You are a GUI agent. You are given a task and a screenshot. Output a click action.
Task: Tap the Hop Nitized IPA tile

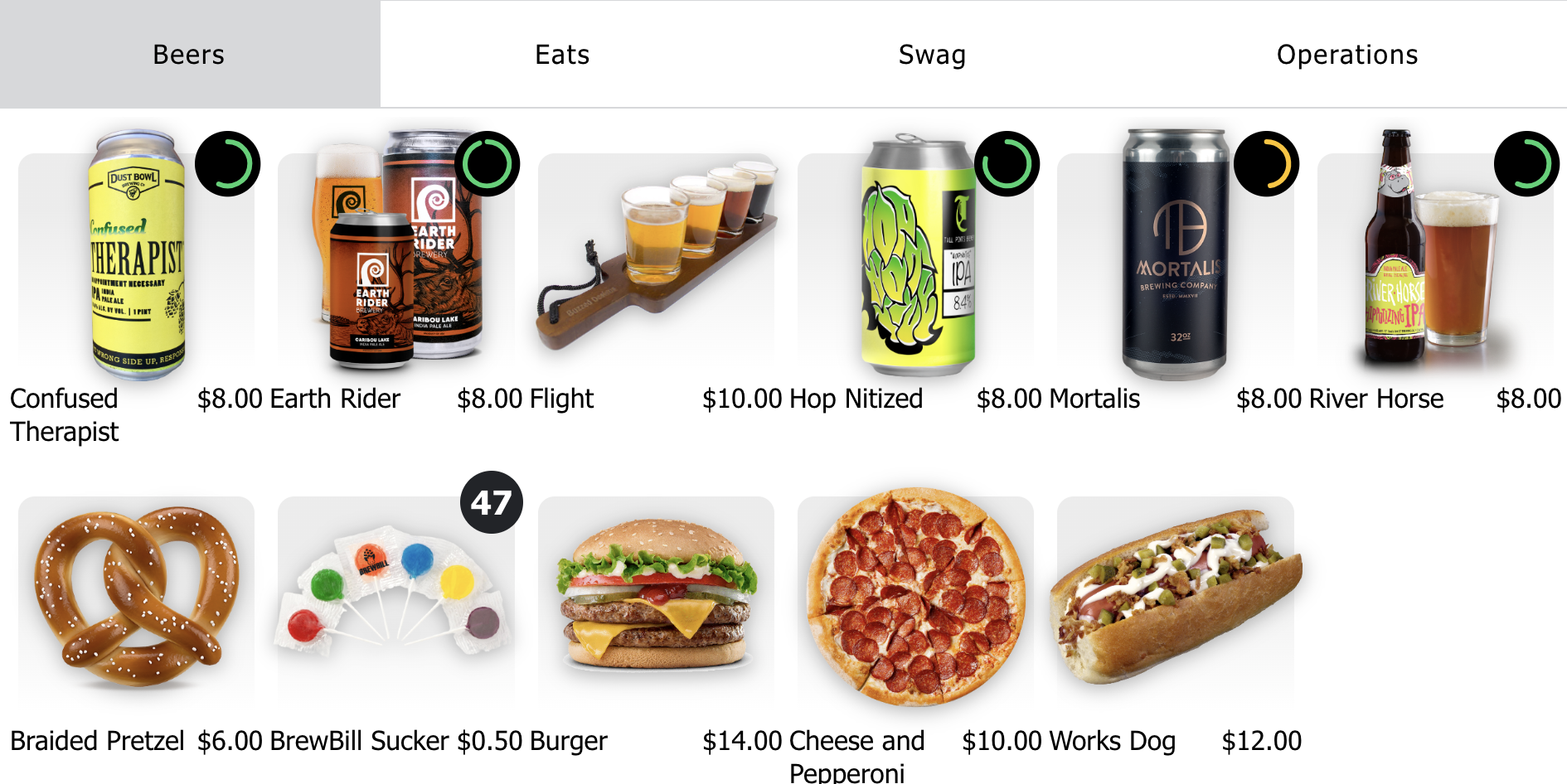915,257
